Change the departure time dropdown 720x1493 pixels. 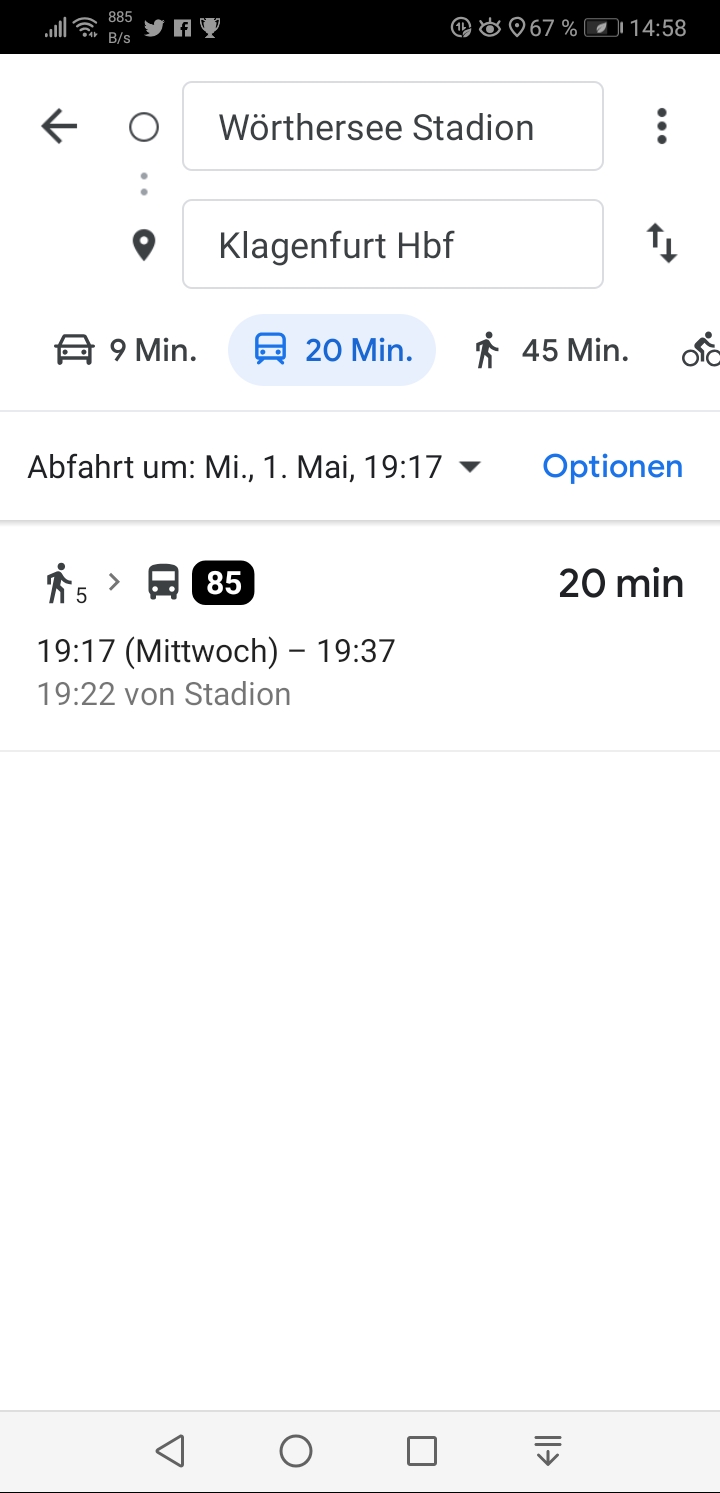coord(255,467)
